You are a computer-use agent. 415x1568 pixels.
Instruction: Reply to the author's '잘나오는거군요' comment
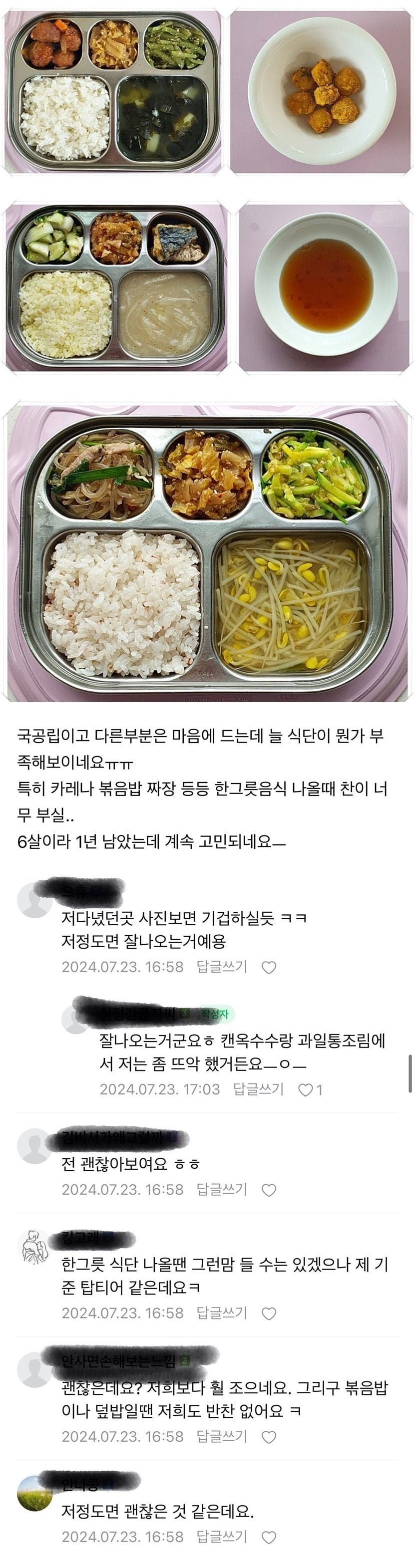click(258, 1089)
